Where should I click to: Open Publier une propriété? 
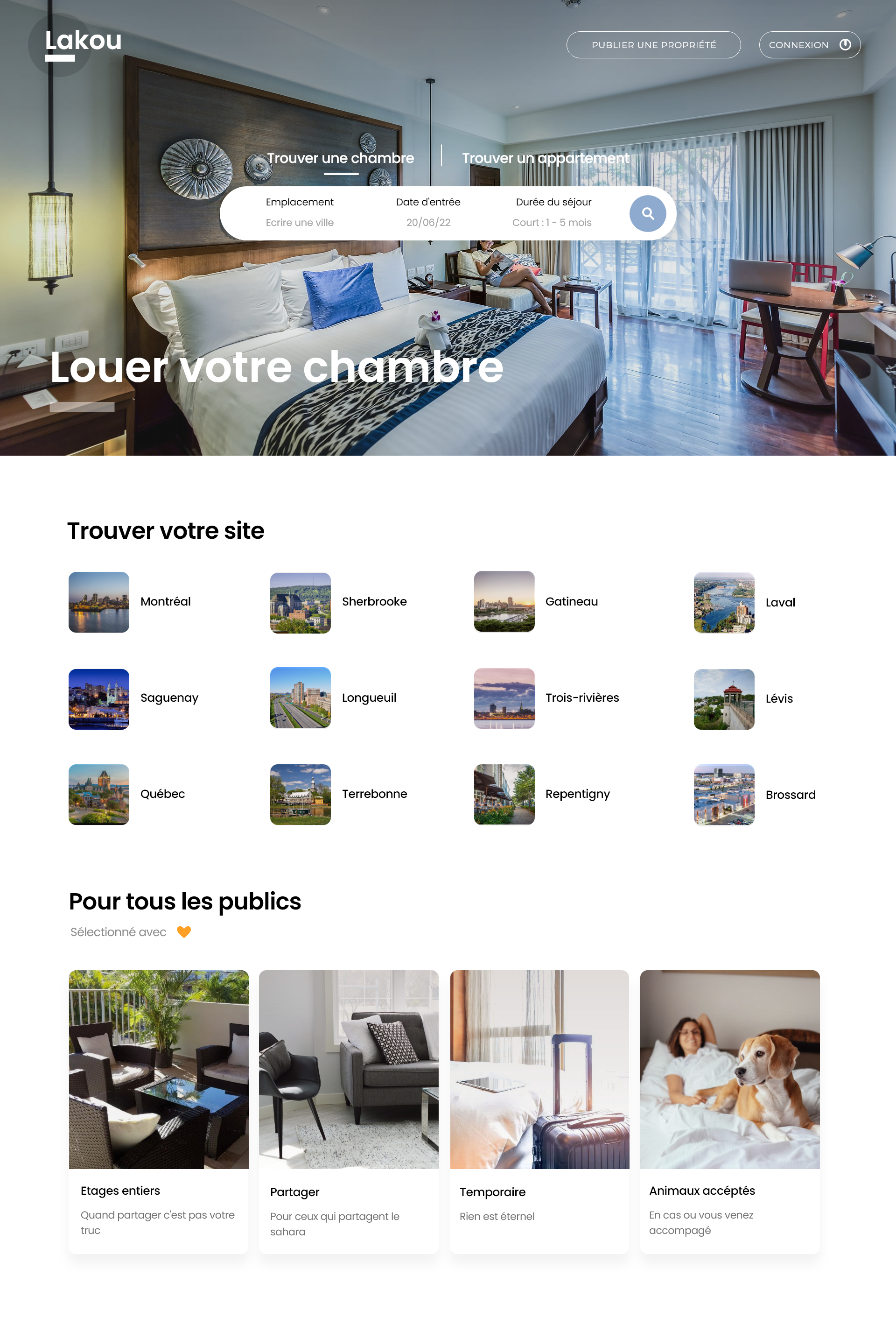pos(653,45)
